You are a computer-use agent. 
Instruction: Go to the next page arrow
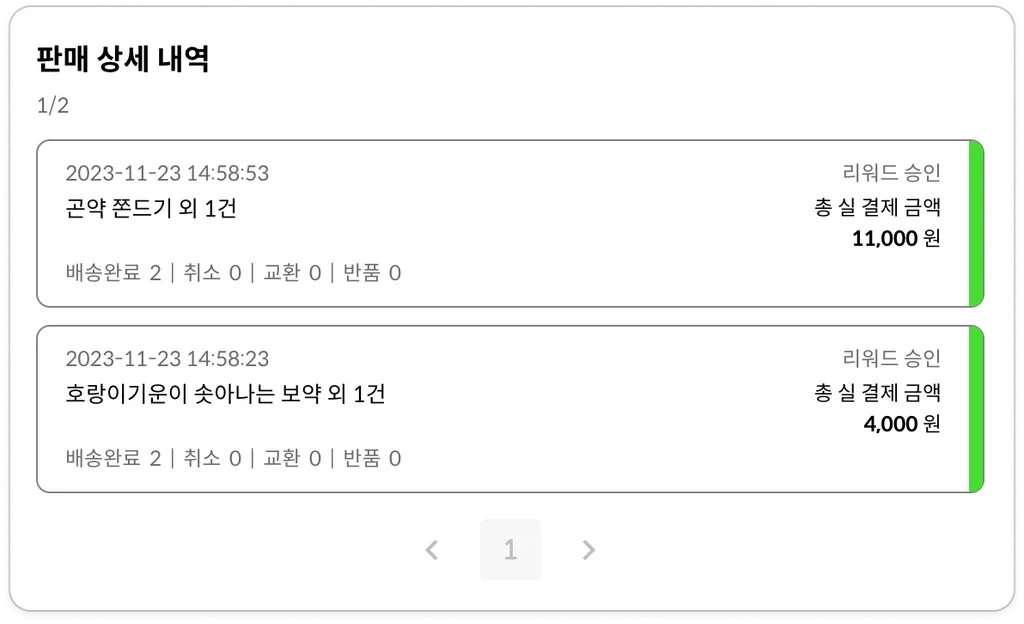(588, 549)
